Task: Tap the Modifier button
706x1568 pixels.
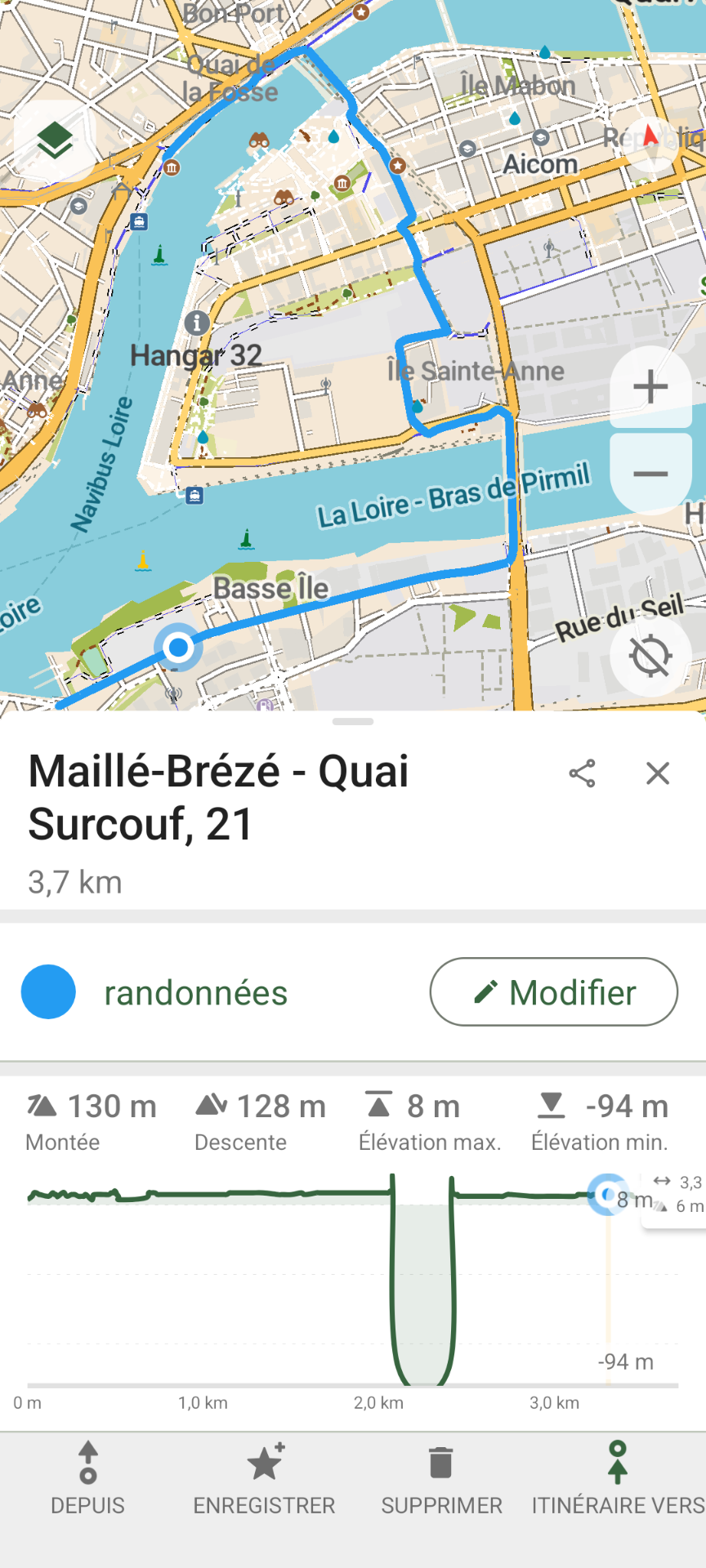Action: pos(553,992)
